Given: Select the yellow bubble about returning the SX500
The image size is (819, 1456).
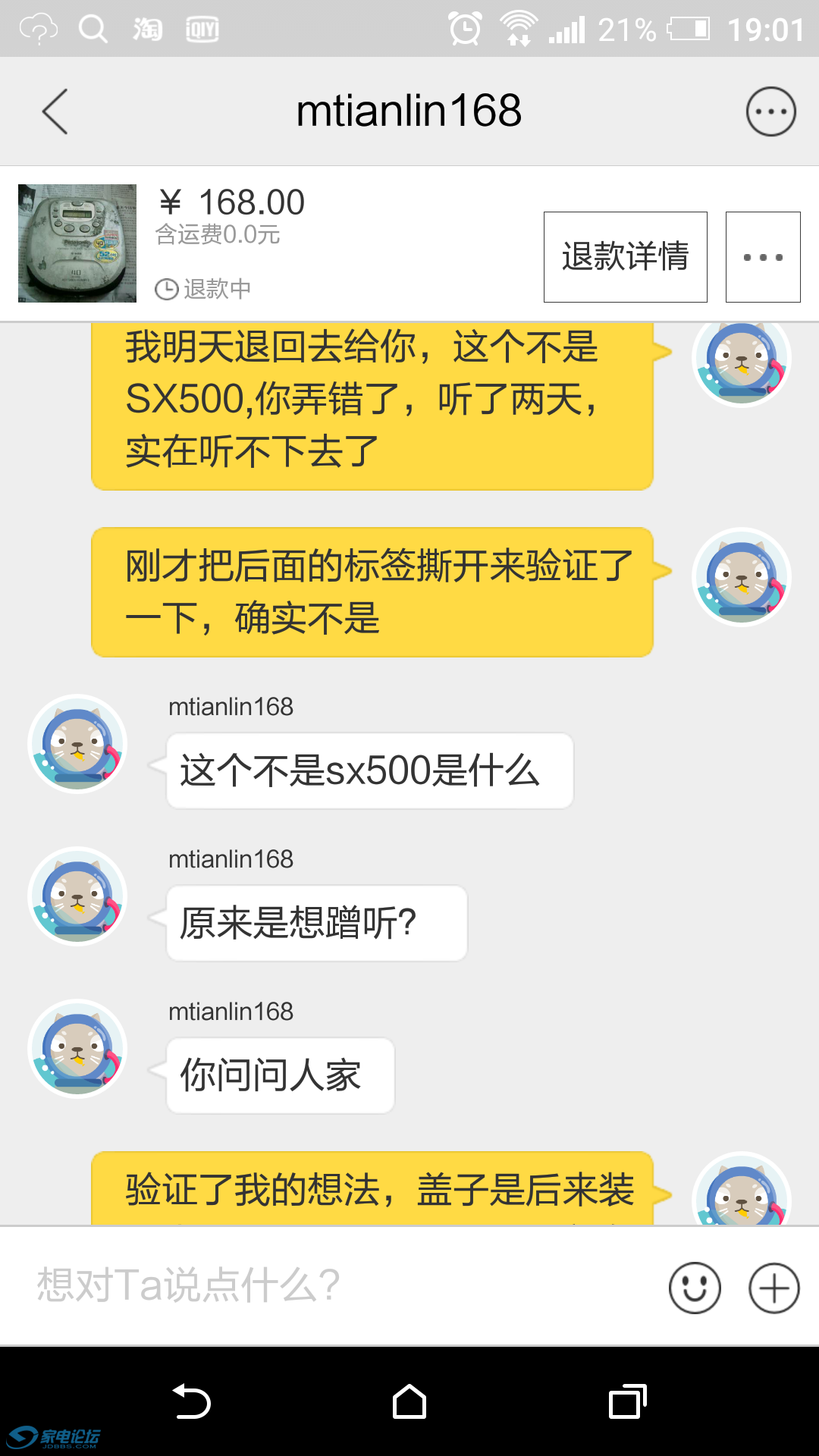Looking at the screenshot, I should pyautogui.click(x=372, y=402).
